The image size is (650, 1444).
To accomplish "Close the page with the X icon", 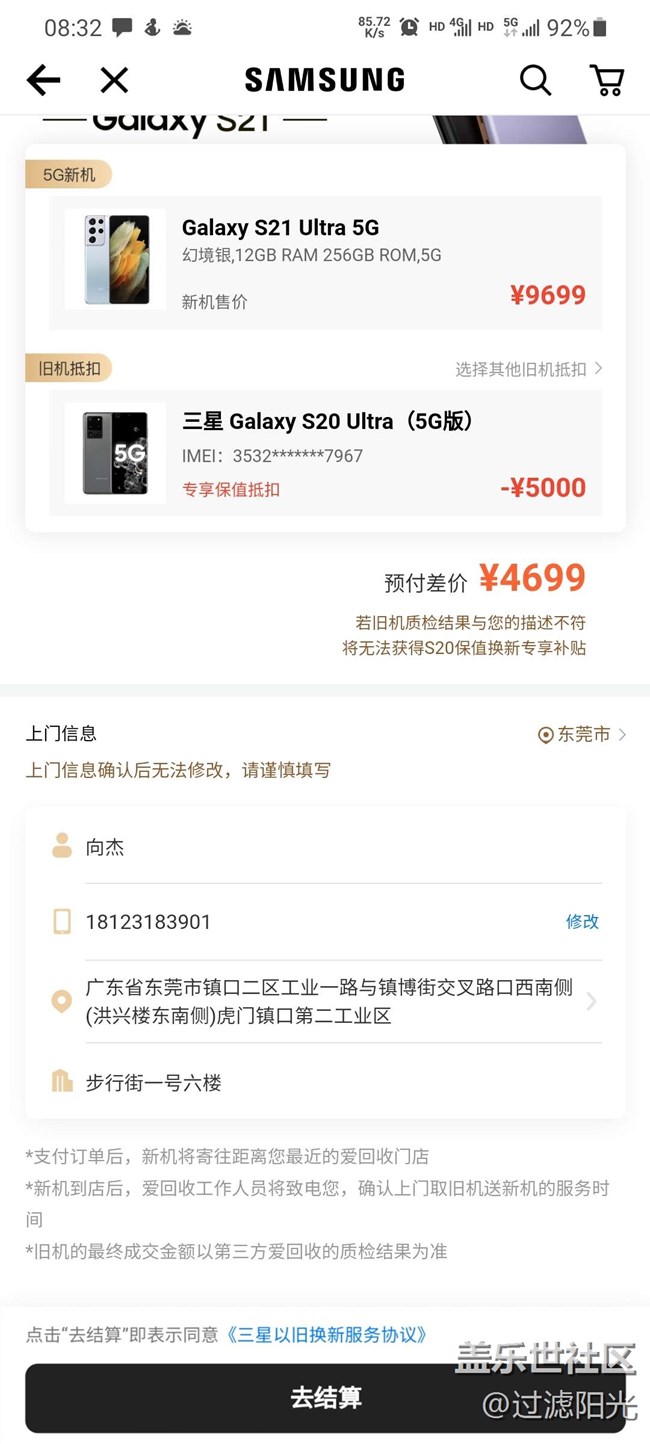I will (115, 80).
